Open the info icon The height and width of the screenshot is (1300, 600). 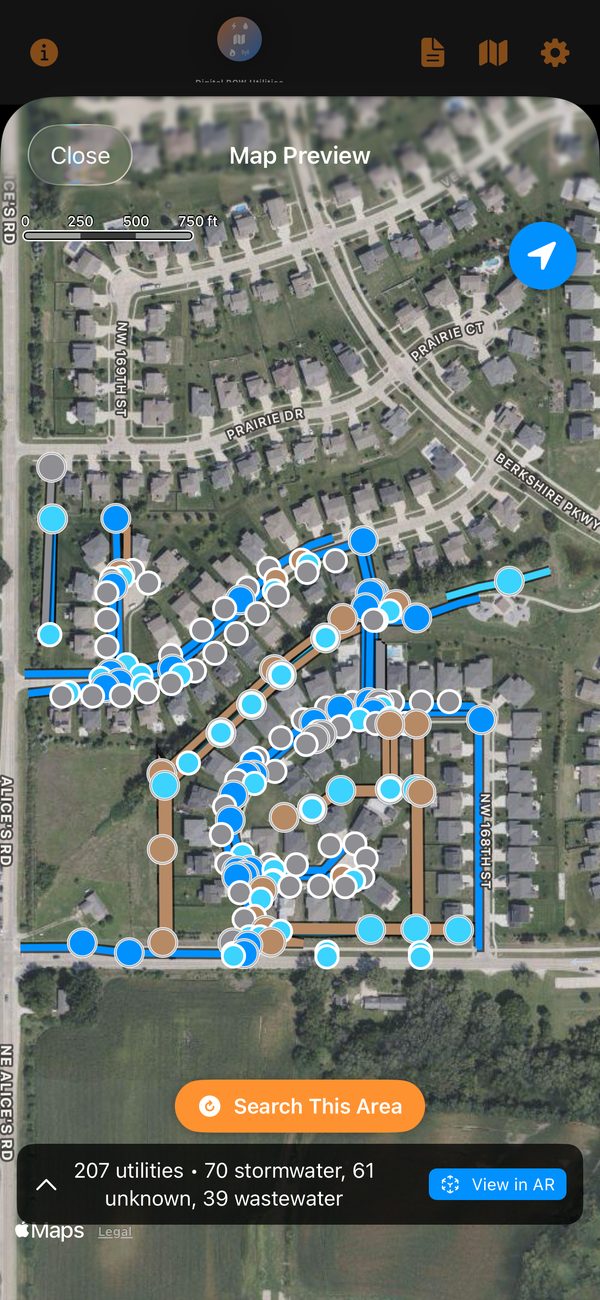pyautogui.click(x=43, y=52)
